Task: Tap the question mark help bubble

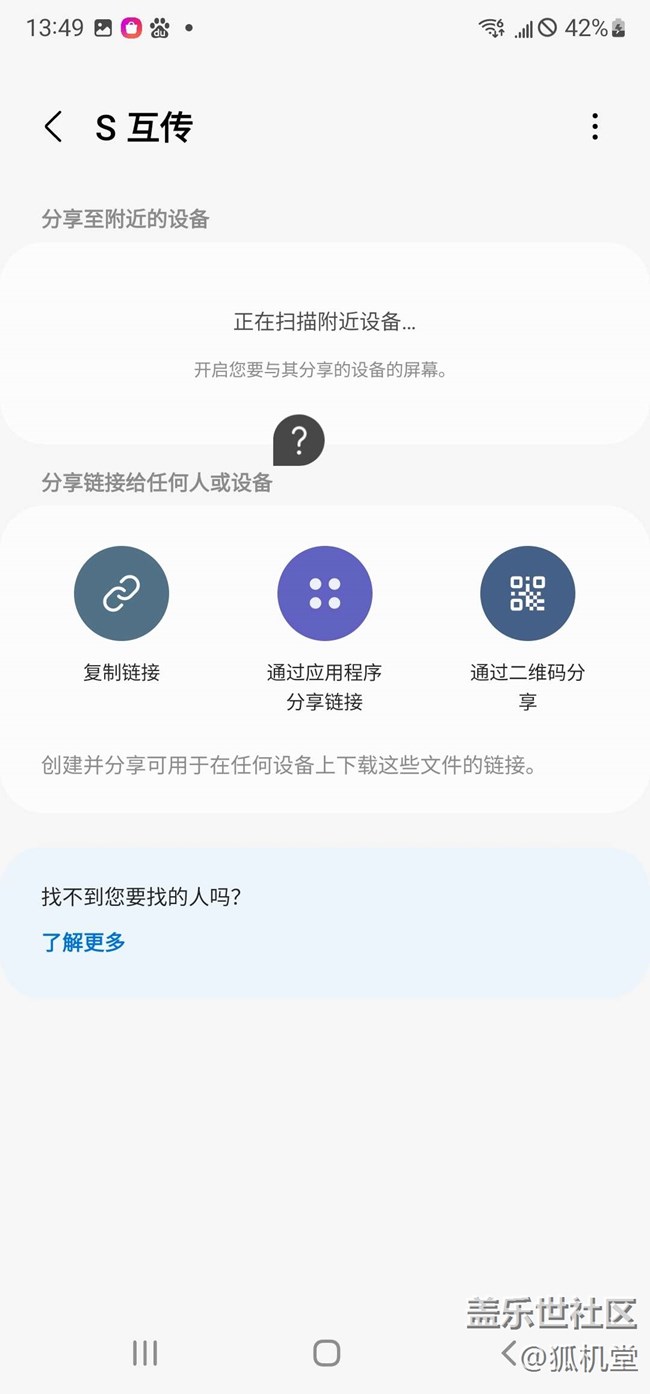Action: (x=299, y=440)
